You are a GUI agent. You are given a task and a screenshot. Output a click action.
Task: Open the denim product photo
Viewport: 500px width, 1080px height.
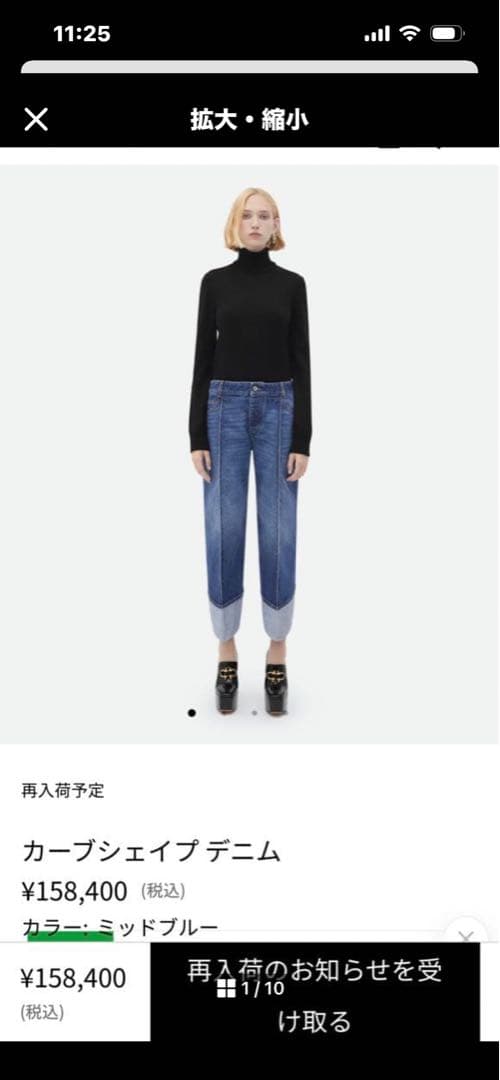click(x=250, y=454)
